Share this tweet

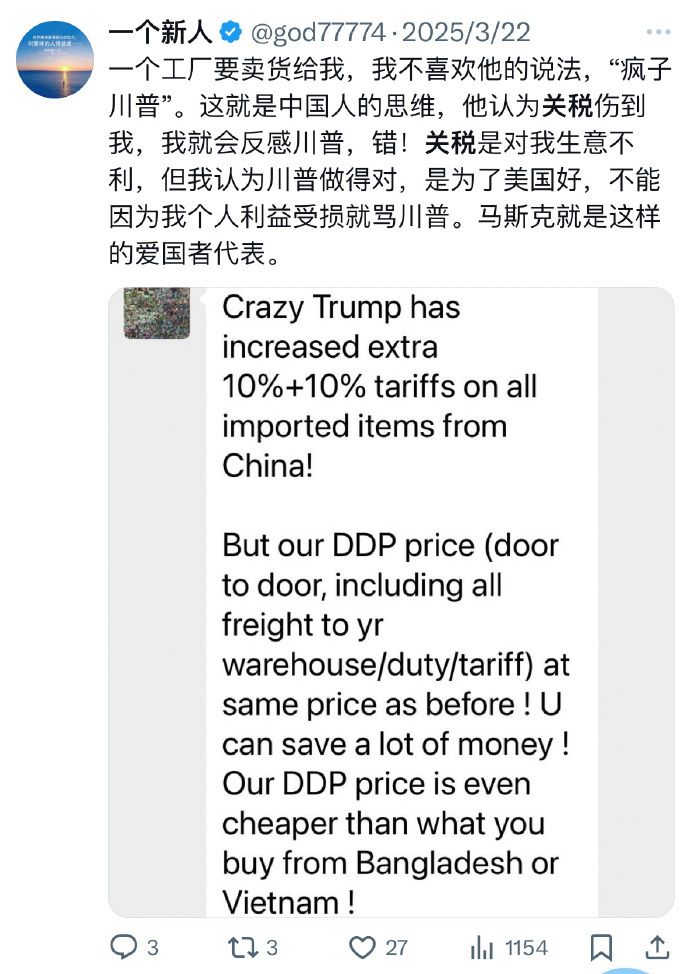point(657,947)
